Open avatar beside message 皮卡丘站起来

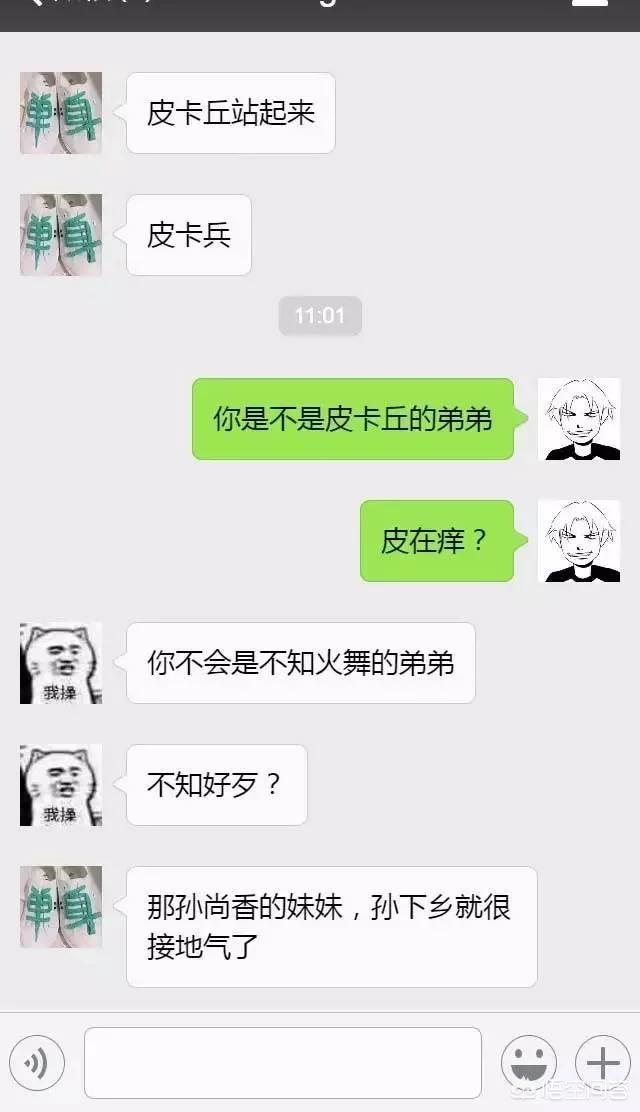[61, 113]
